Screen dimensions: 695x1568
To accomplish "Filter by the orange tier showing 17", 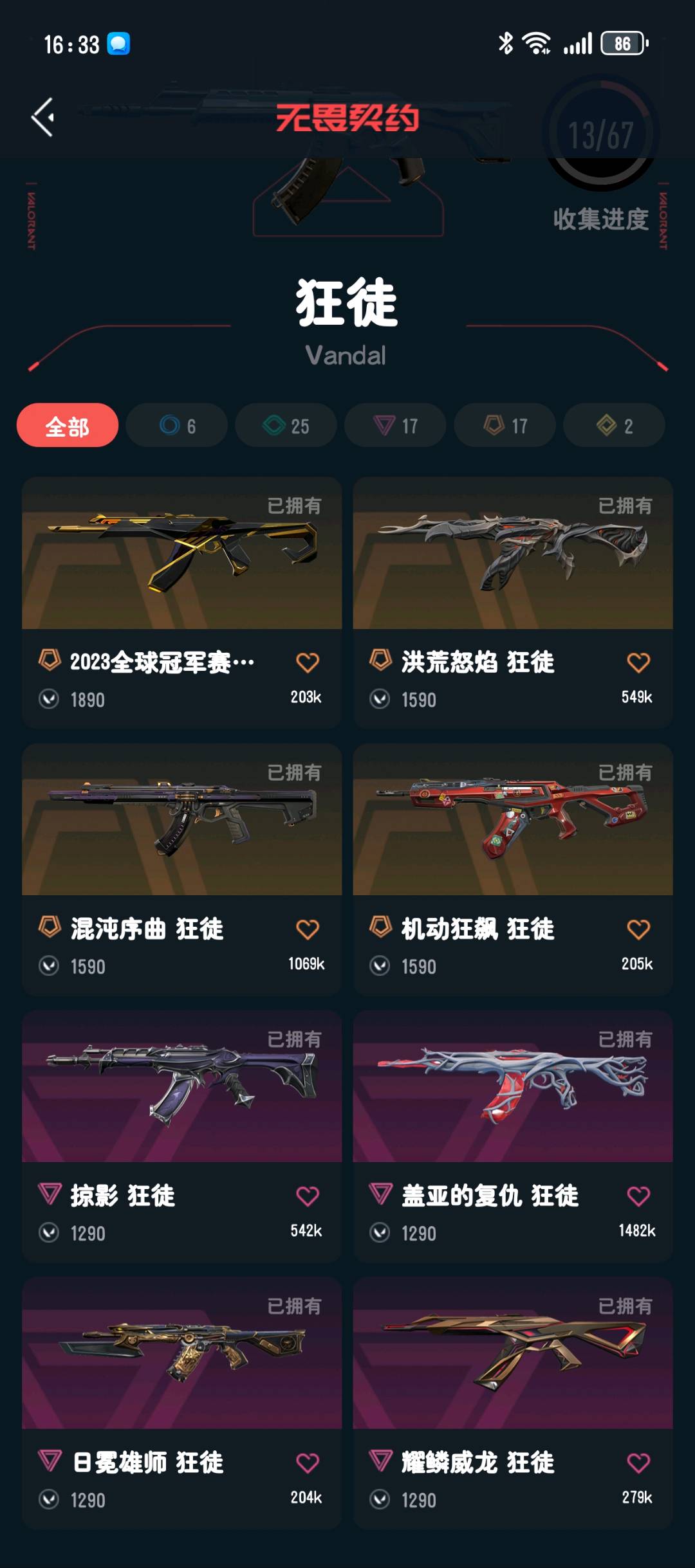I will point(505,425).
